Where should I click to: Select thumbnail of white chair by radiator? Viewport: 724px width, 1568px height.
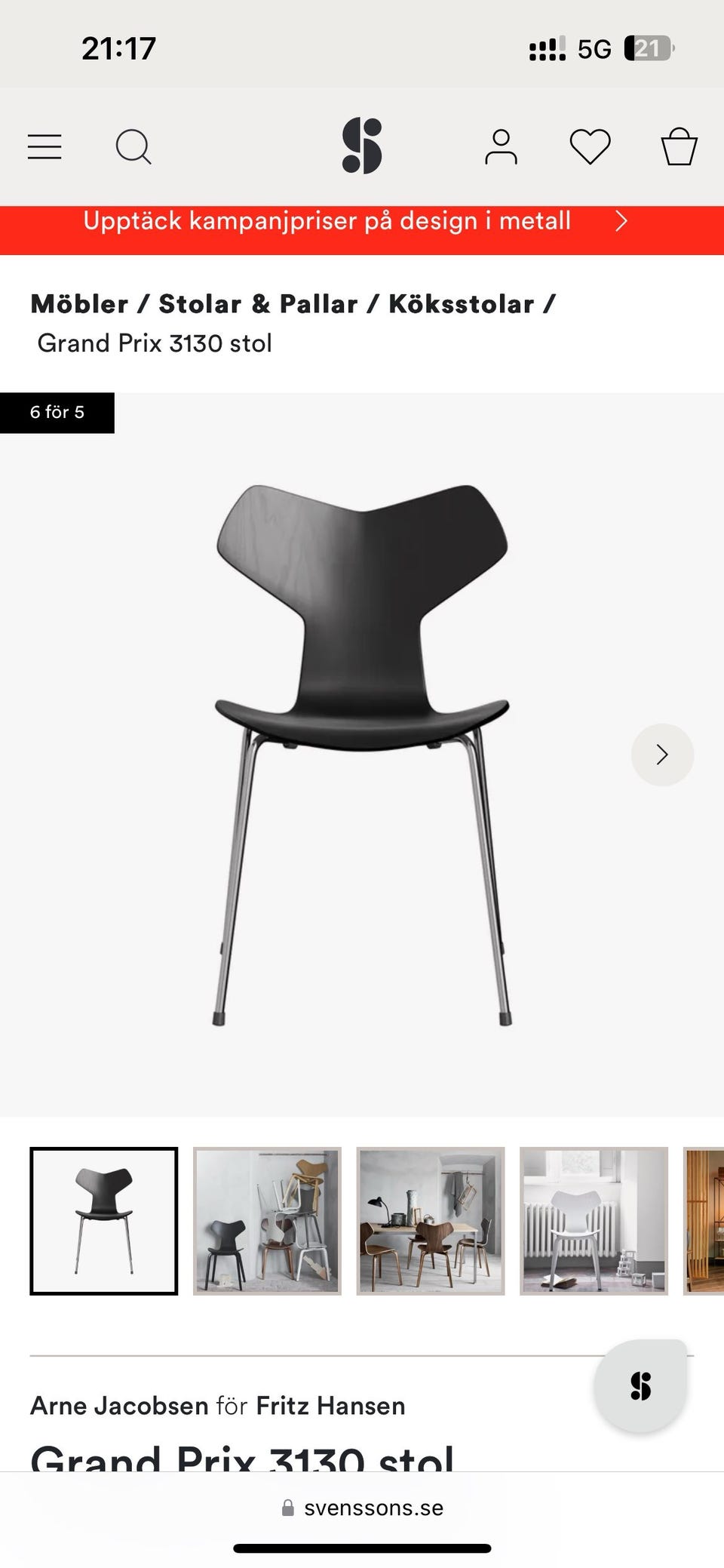[594, 1221]
